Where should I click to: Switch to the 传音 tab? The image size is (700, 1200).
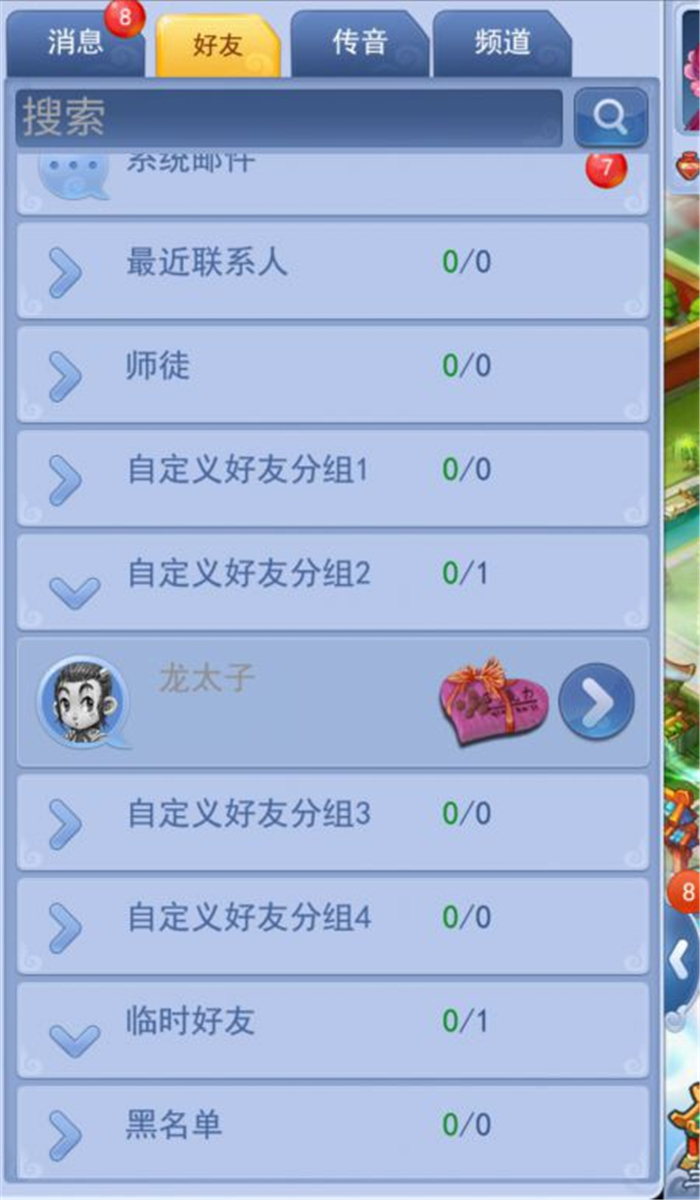358,43
